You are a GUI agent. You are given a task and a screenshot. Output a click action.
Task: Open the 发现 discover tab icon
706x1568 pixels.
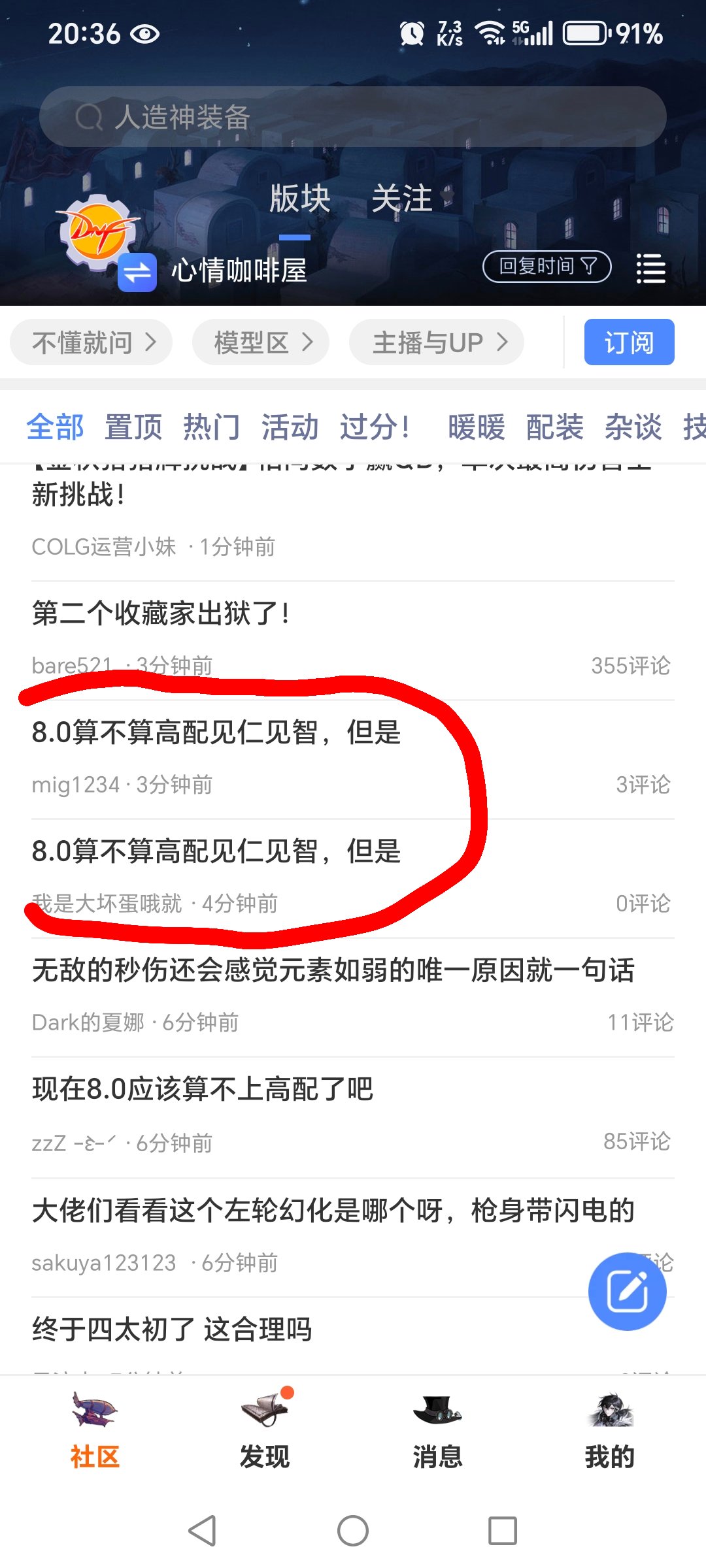(x=265, y=1410)
